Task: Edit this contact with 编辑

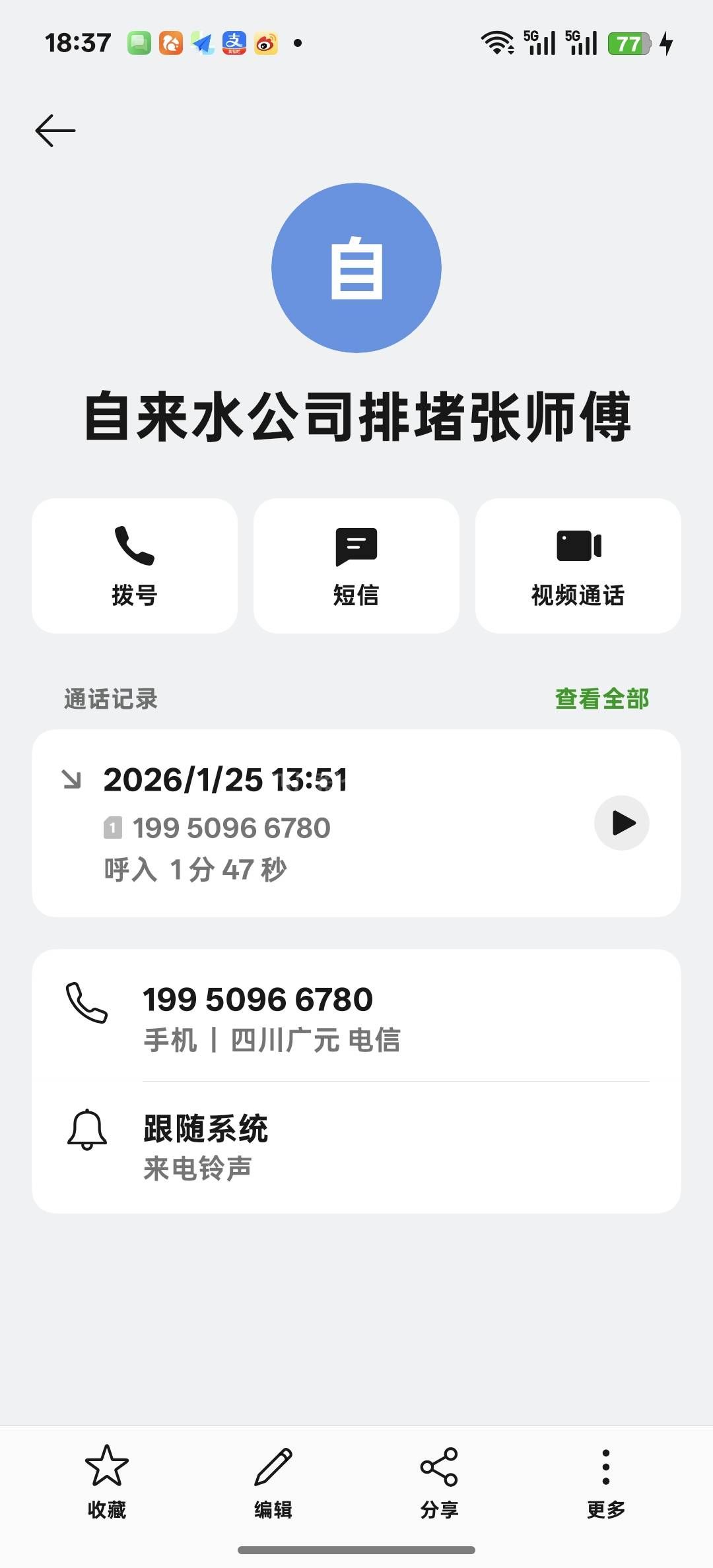Action: pyautogui.click(x=273, y=1480)
